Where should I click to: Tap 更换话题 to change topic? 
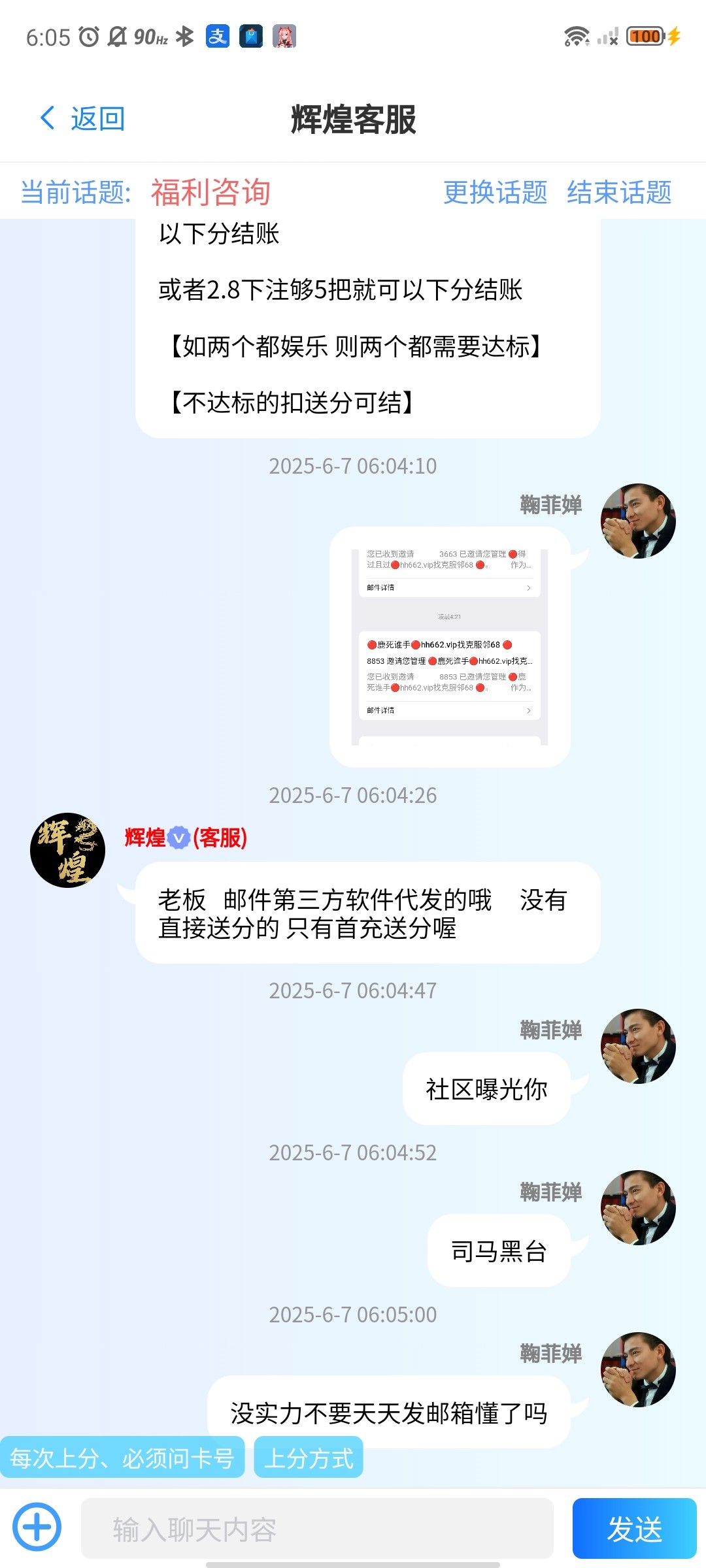(495, 192)
